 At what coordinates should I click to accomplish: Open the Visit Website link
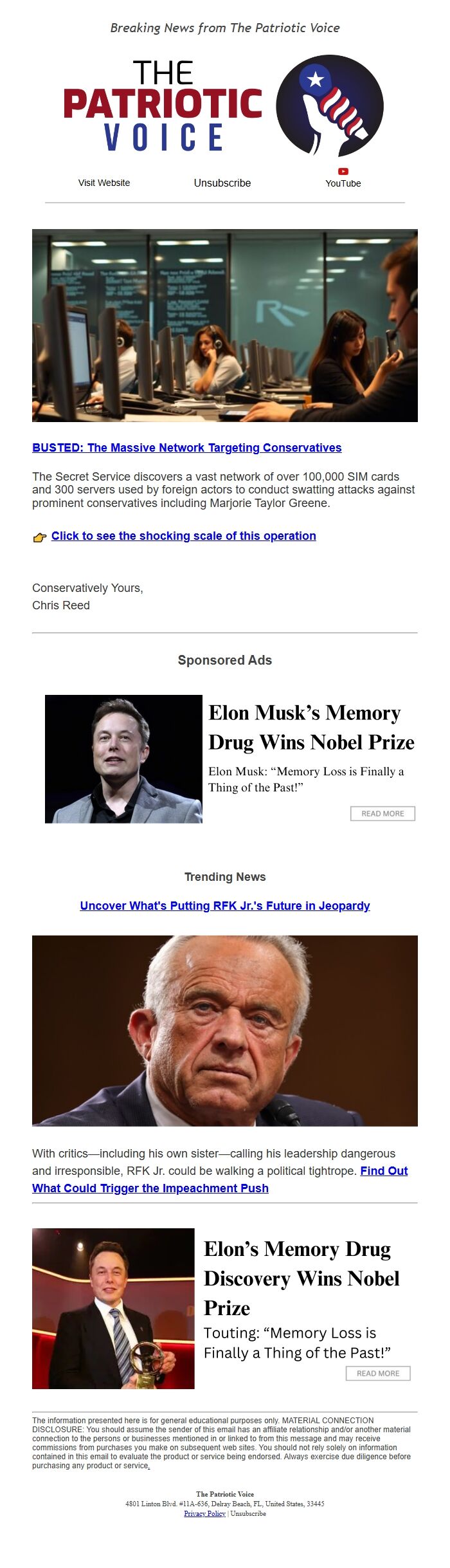(x=104, y=183)
